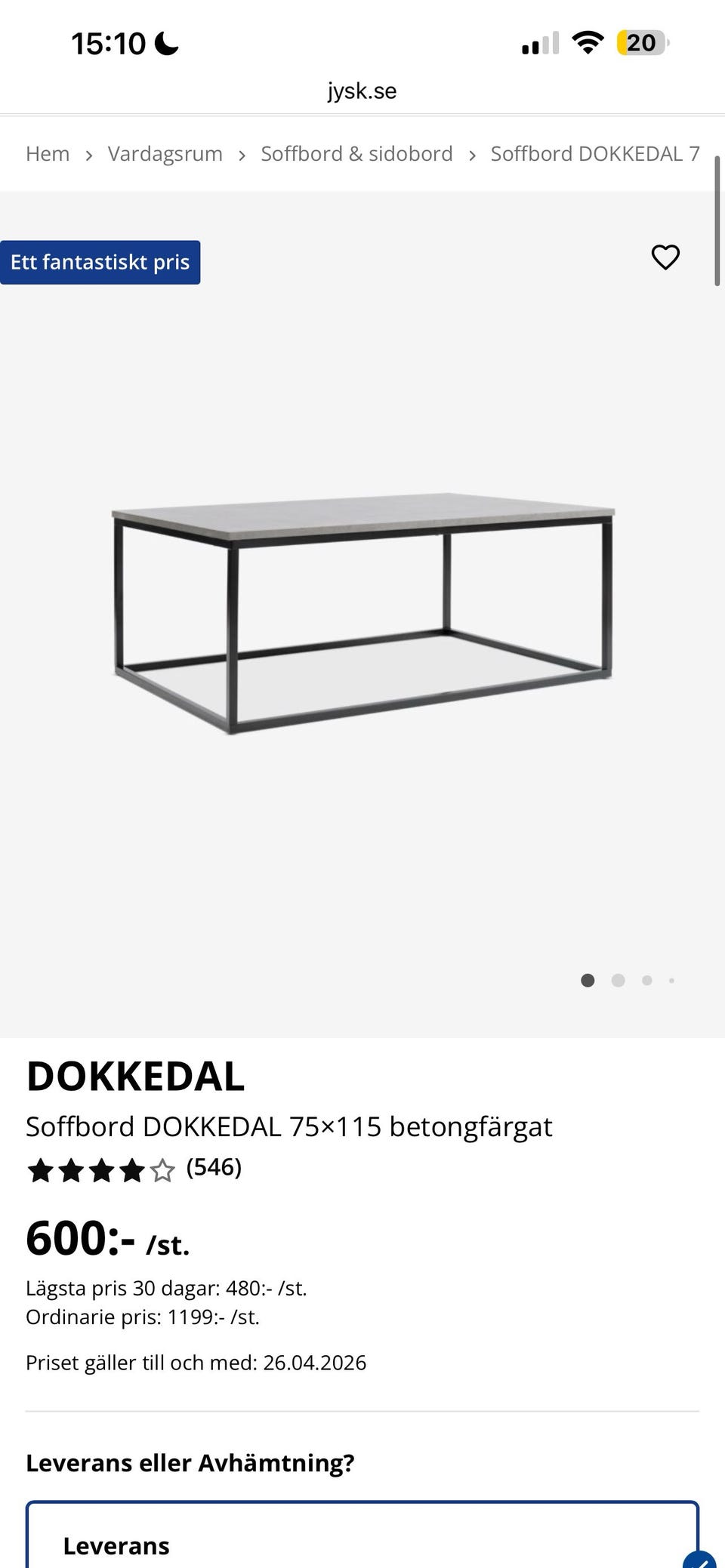Add DOKKEDAL table to favorites via heart icon
The width and height of the screenshot is (725, 1568).
(665, 258)
